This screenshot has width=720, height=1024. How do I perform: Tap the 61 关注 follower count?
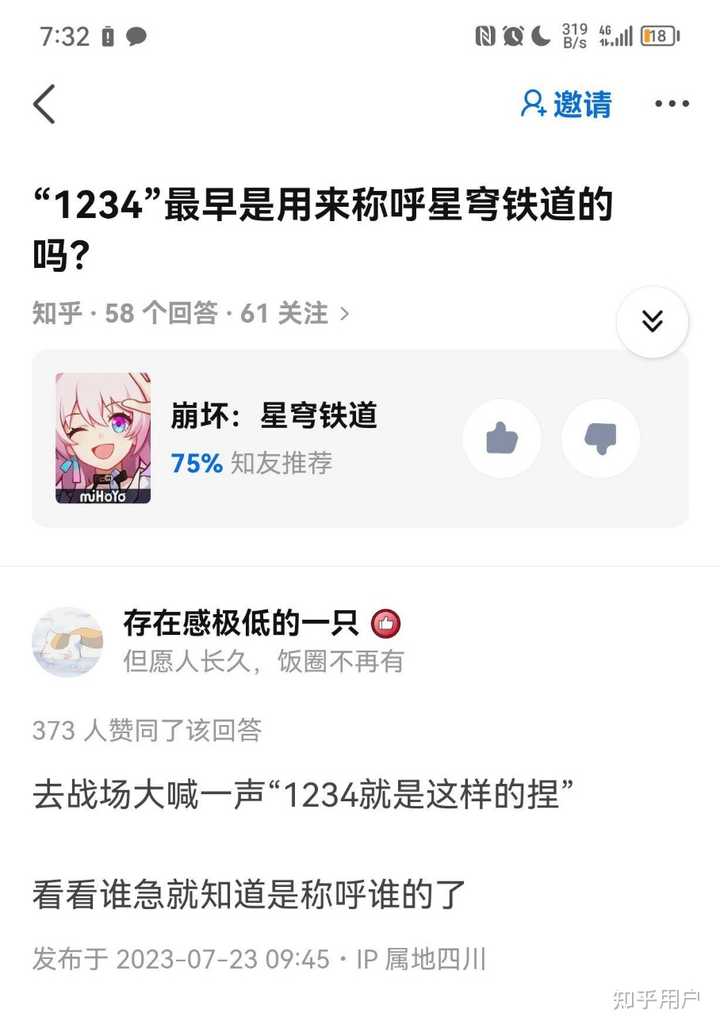[x=283, y=313]
